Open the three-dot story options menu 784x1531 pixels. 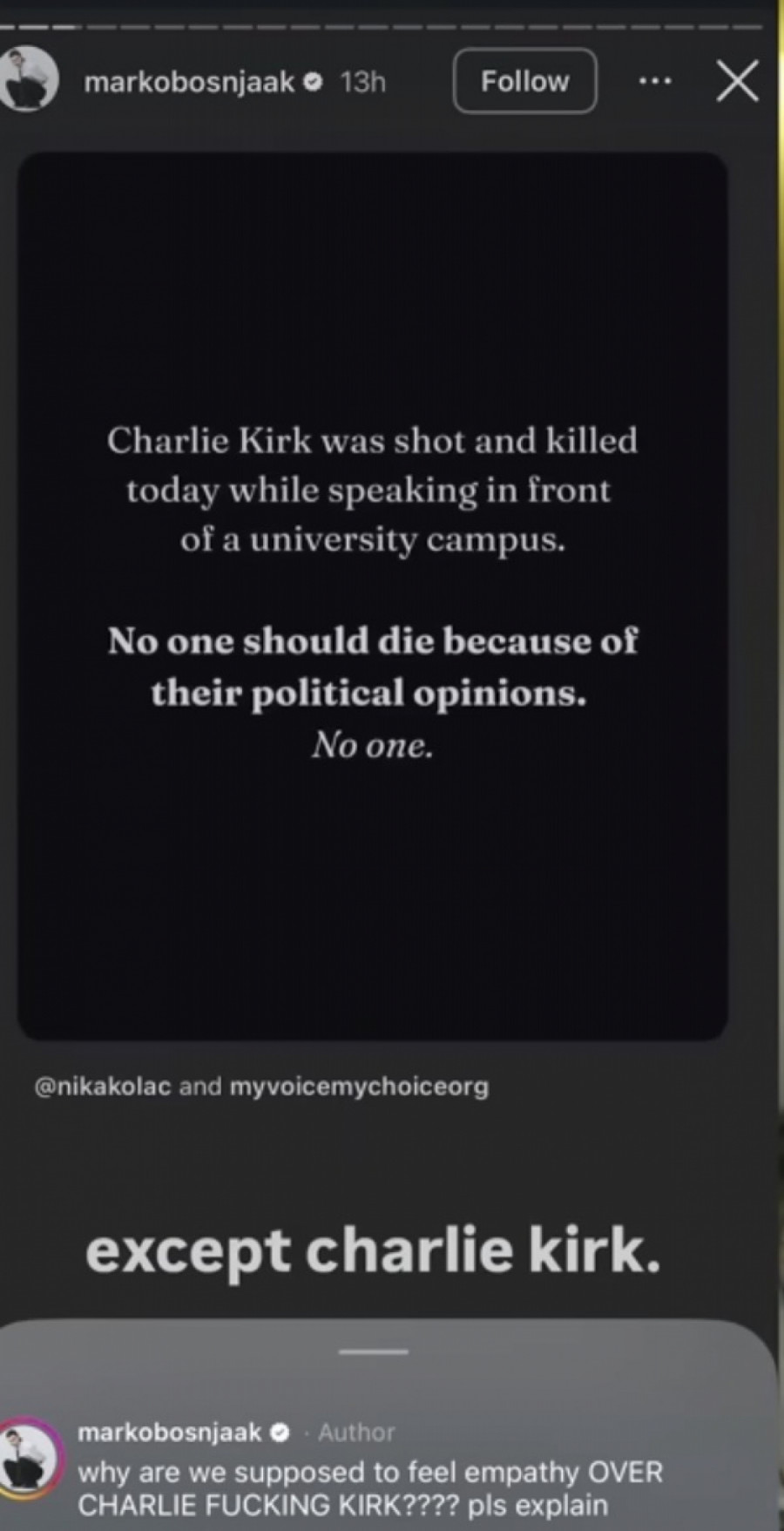click(654, 81)
